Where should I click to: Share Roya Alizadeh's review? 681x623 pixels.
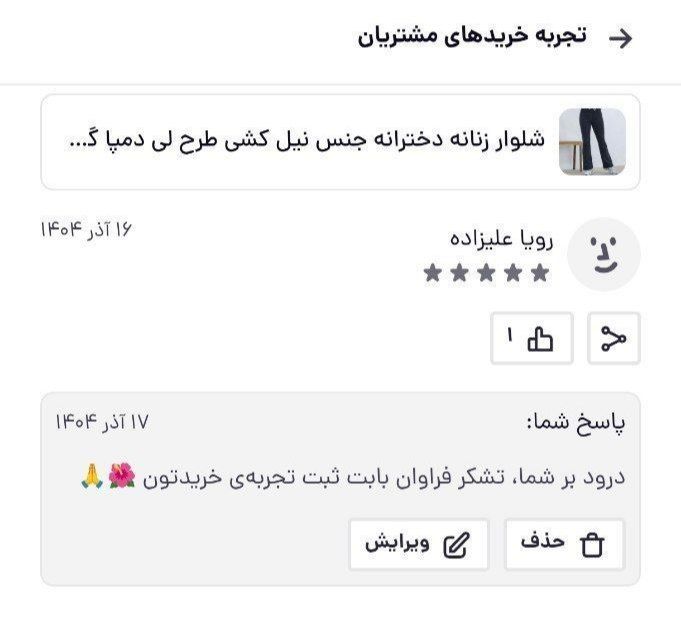(x=612, y=339)
